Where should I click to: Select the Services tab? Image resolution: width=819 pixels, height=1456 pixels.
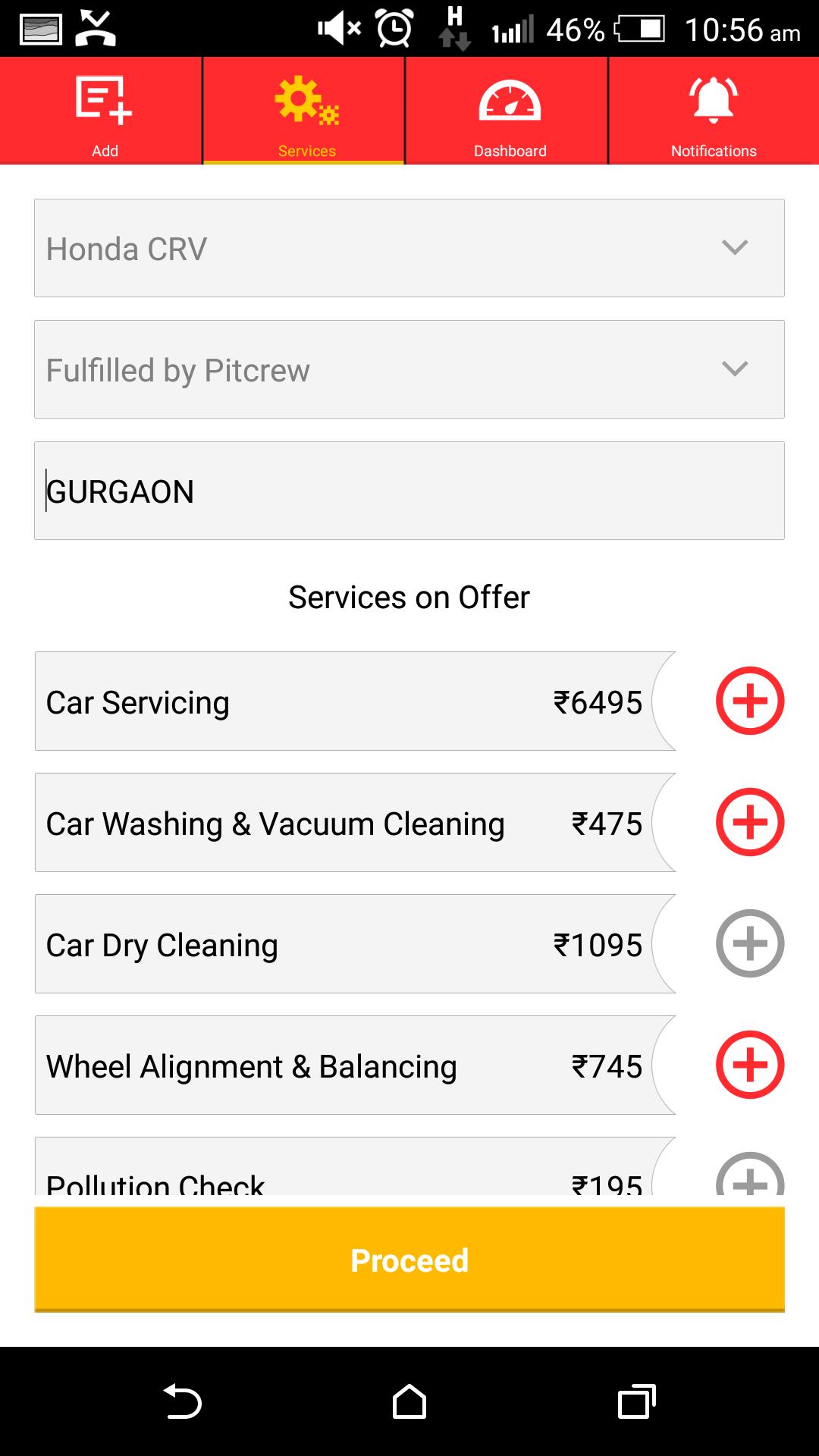tap(306, 111)
